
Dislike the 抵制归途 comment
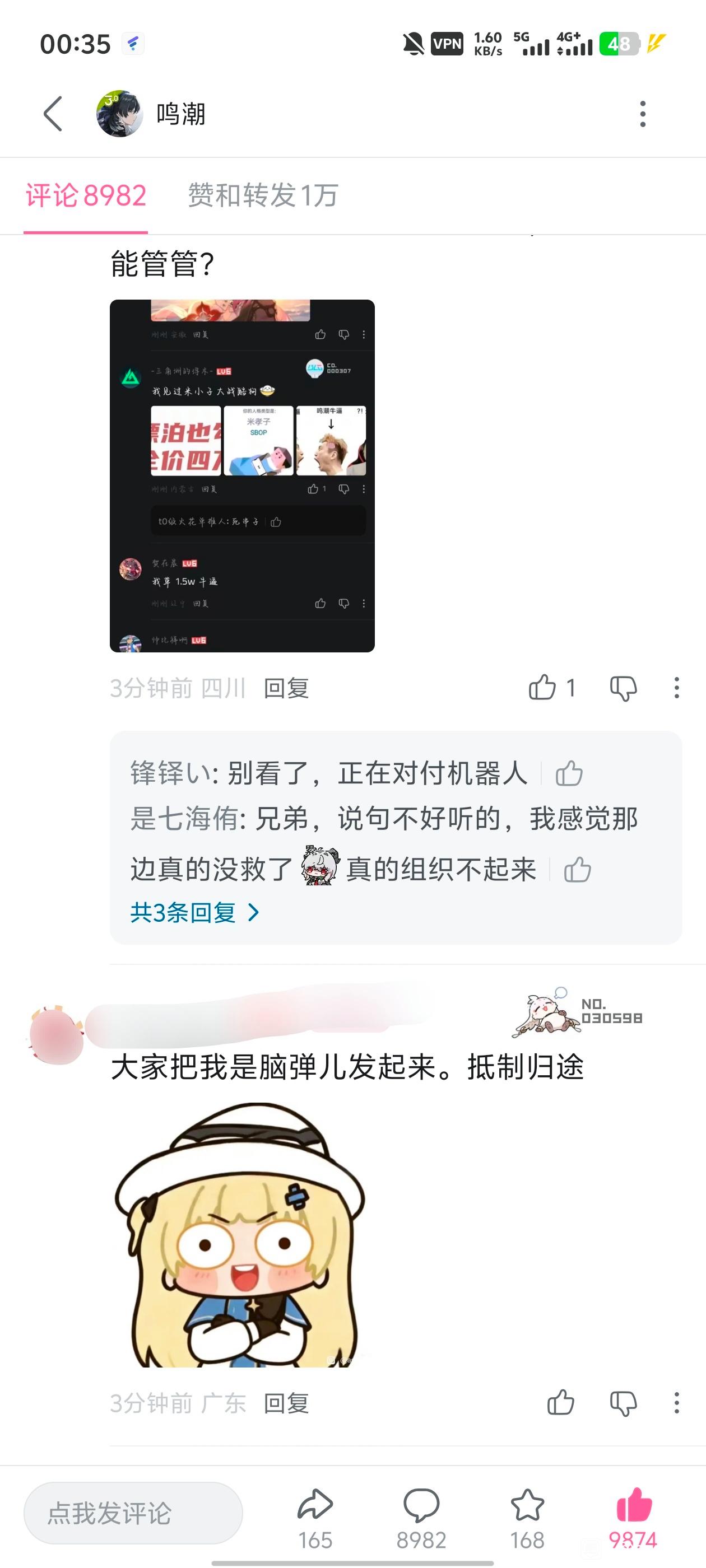pos(623,1404)
